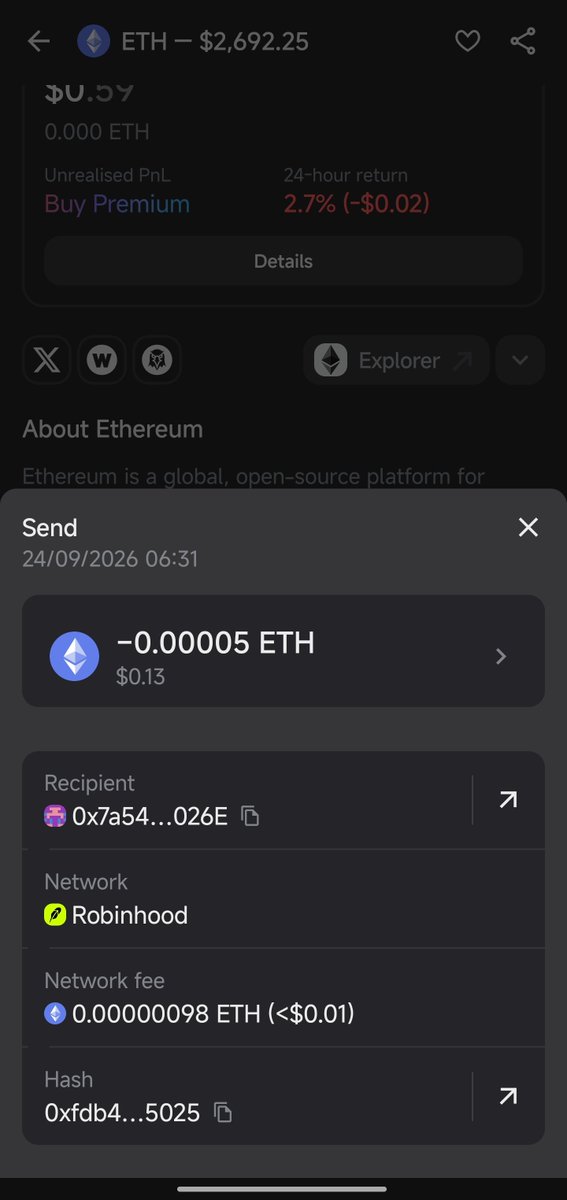Open the Explorer button
Viewport: 567px width, 1200px height.
(396, 360)
